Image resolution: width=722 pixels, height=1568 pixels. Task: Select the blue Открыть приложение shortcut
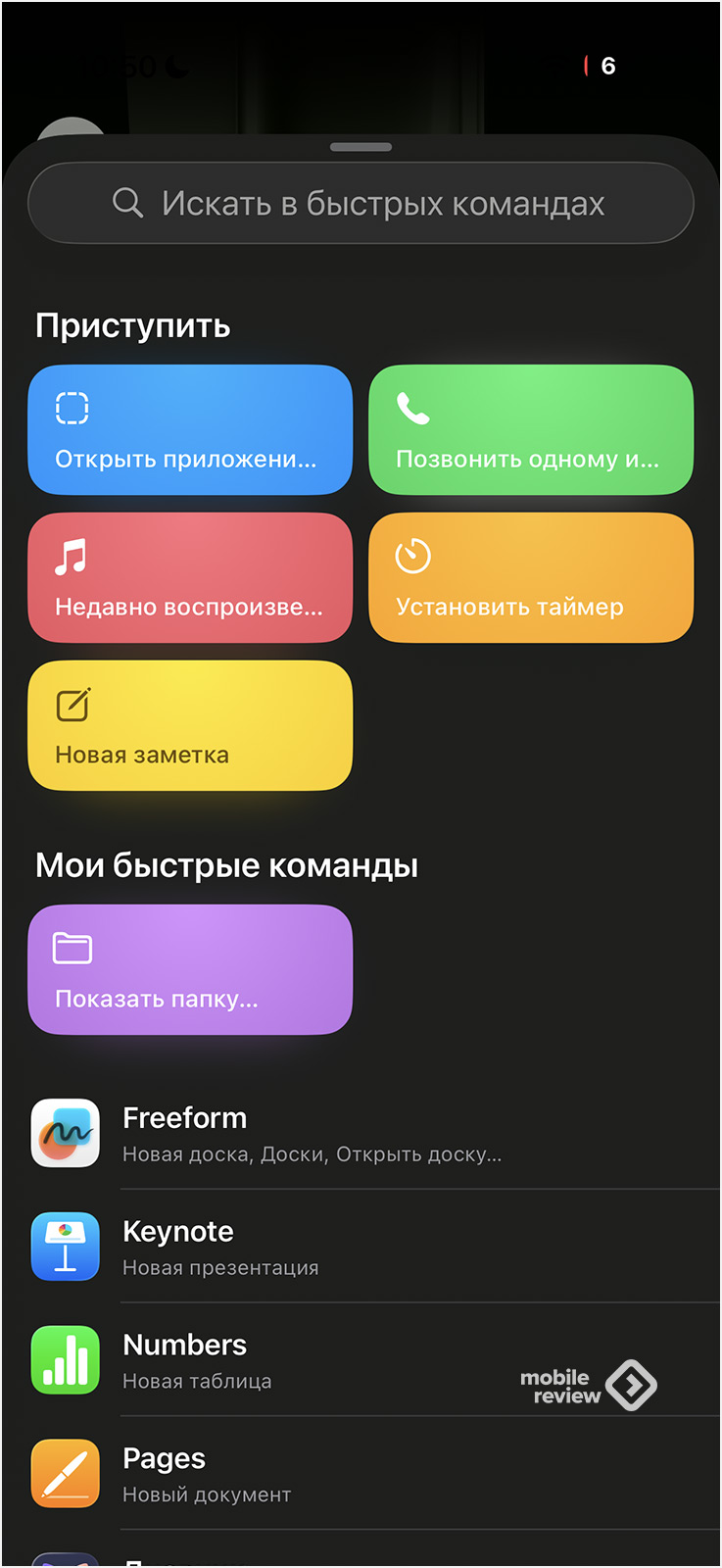click(190, 430)
